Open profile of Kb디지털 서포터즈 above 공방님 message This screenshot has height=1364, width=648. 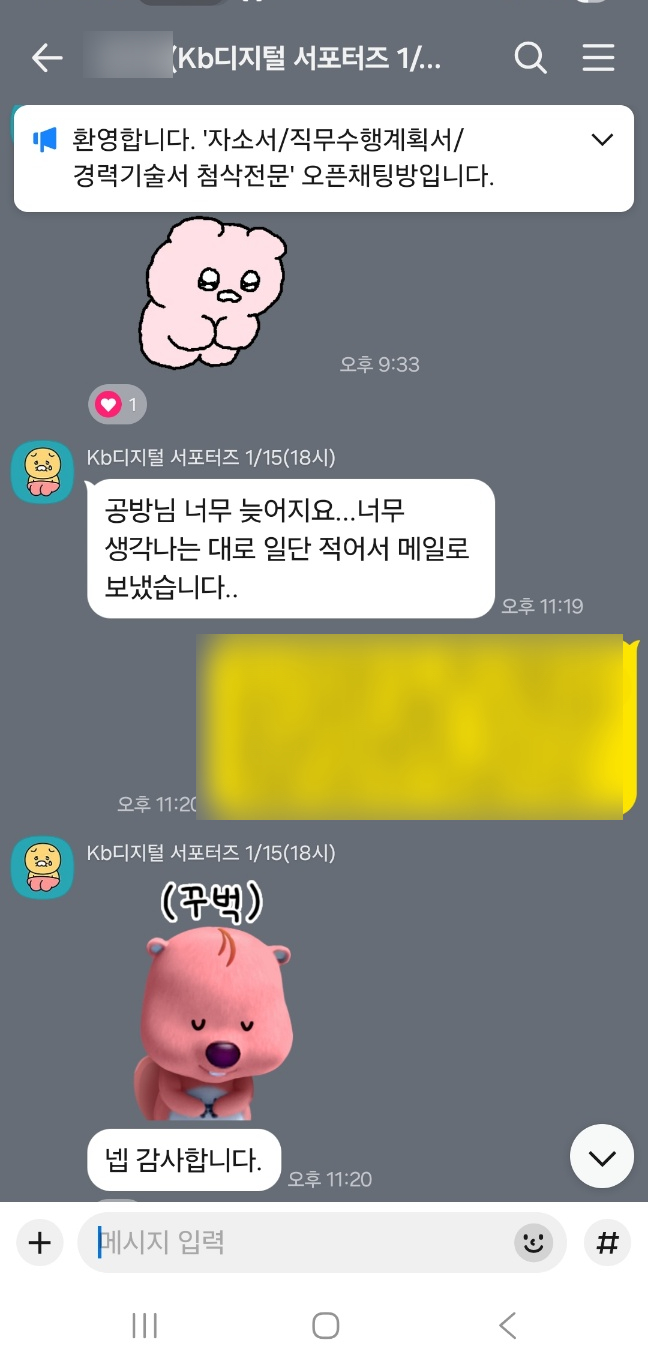click(x=42, y=472)
